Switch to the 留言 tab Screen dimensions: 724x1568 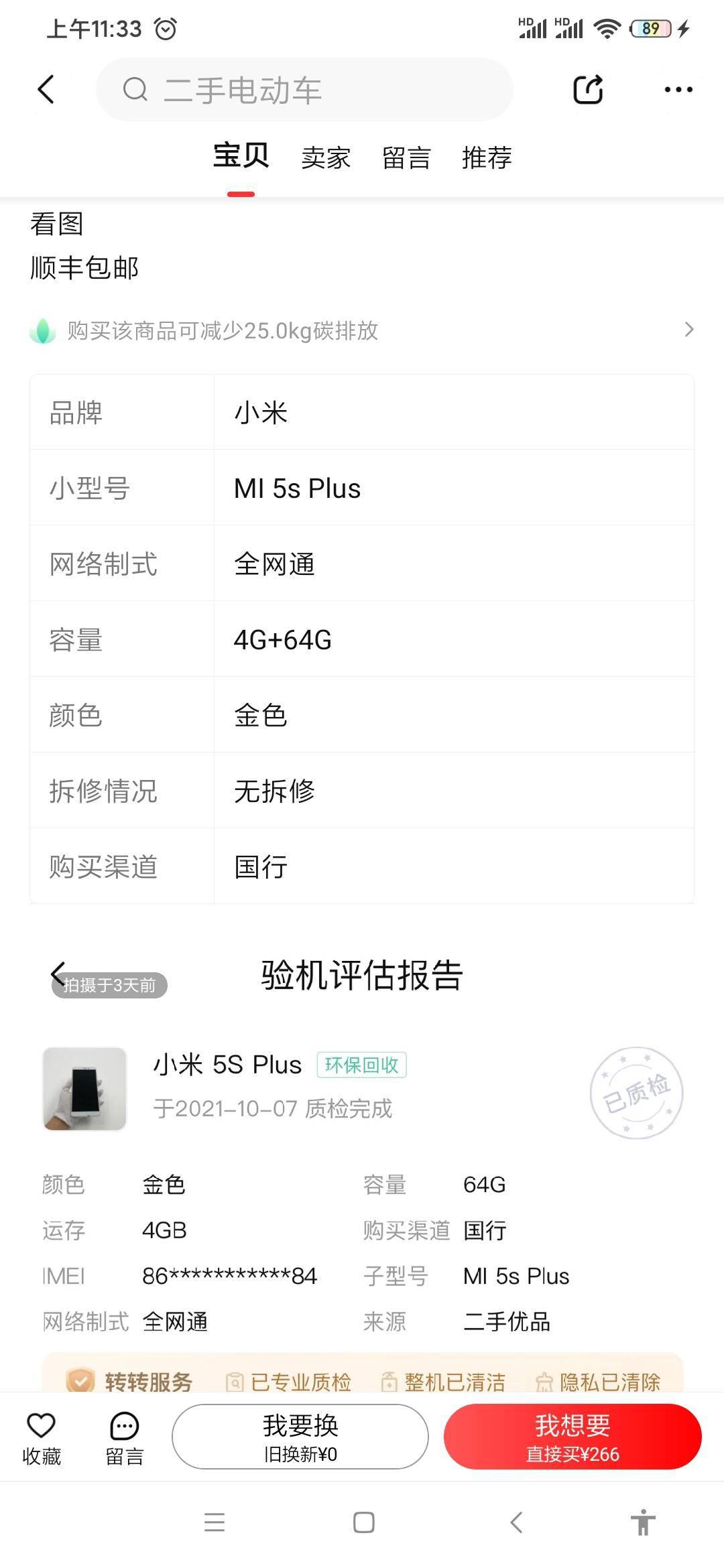point(406,158)
